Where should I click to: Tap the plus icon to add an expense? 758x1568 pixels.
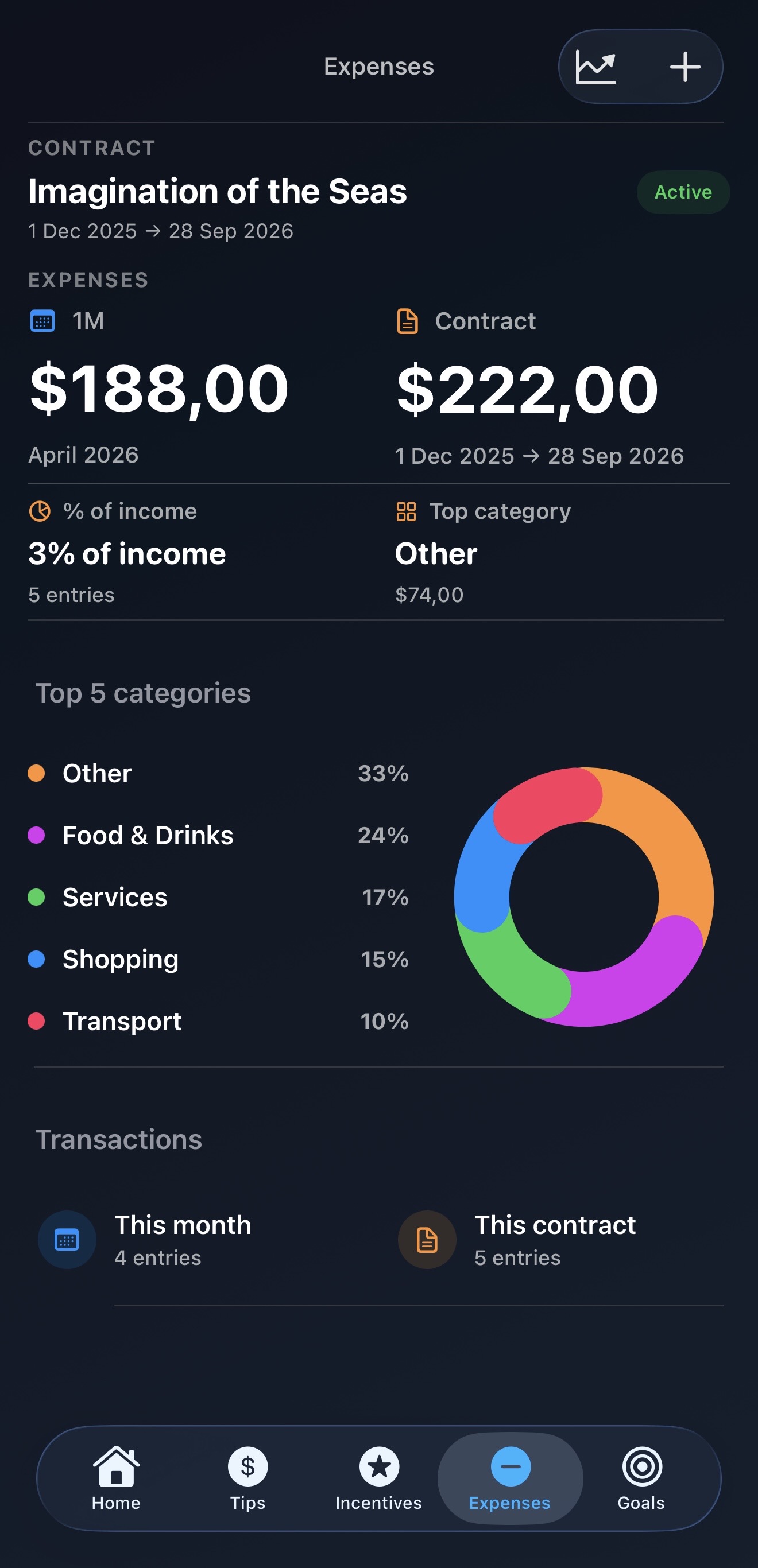coord(684,67)
